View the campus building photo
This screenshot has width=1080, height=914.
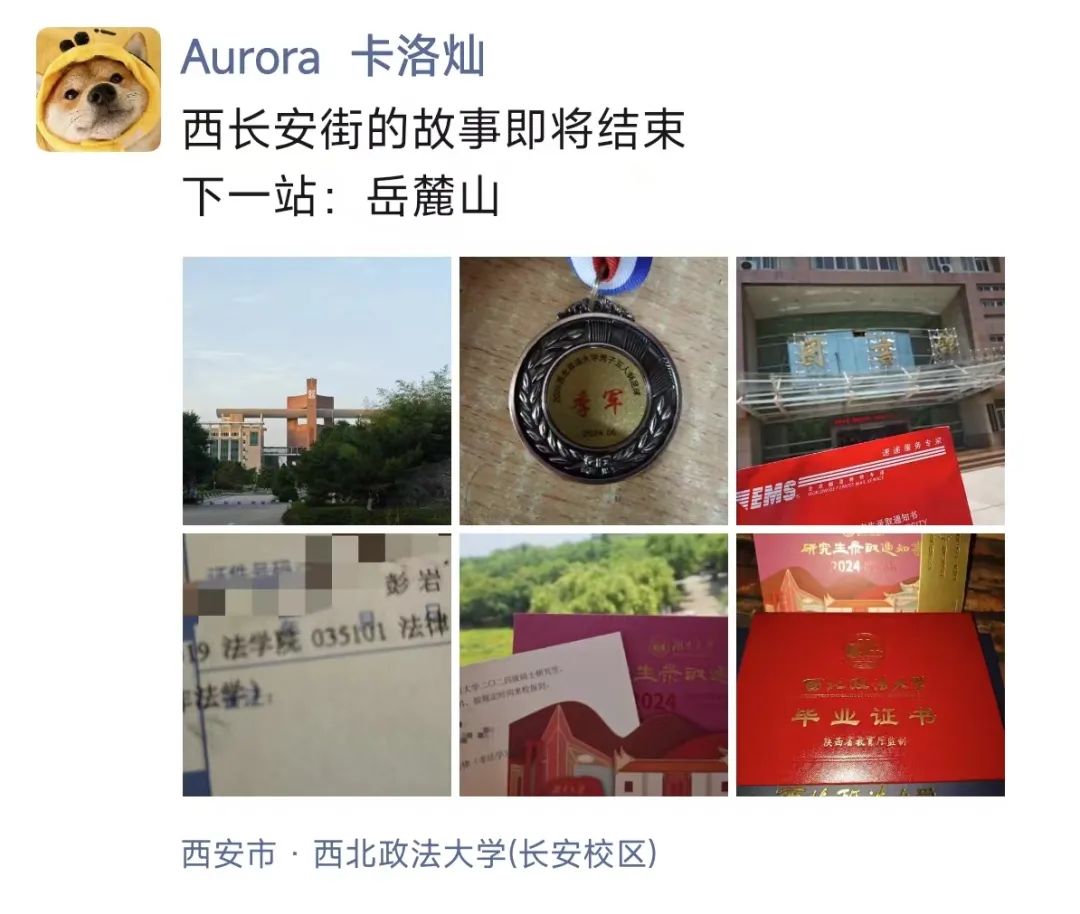tap(316, 391)
